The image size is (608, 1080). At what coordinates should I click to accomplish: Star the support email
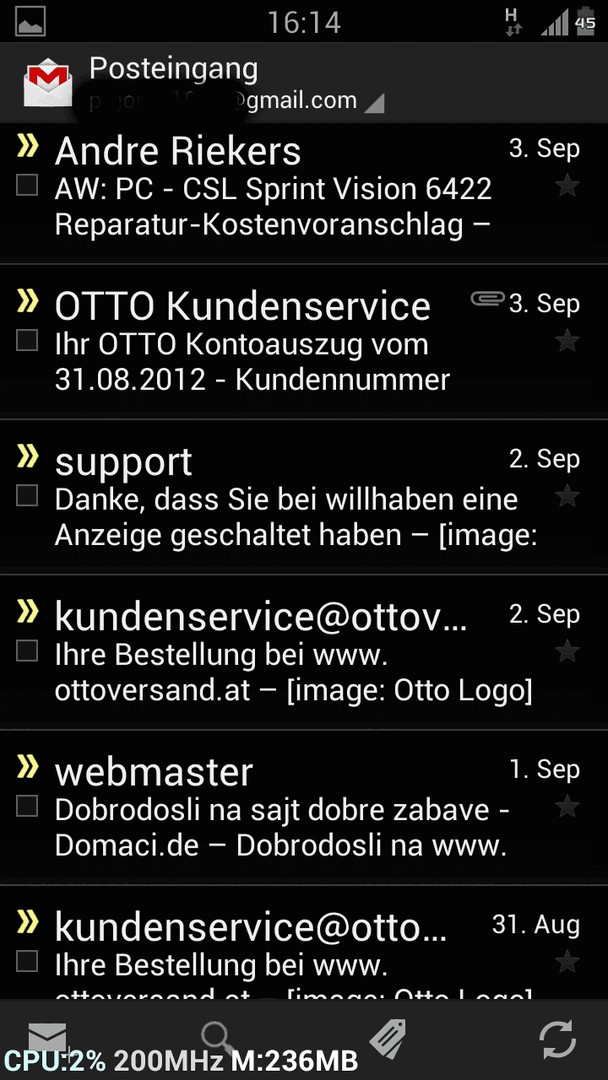point(567,495)
